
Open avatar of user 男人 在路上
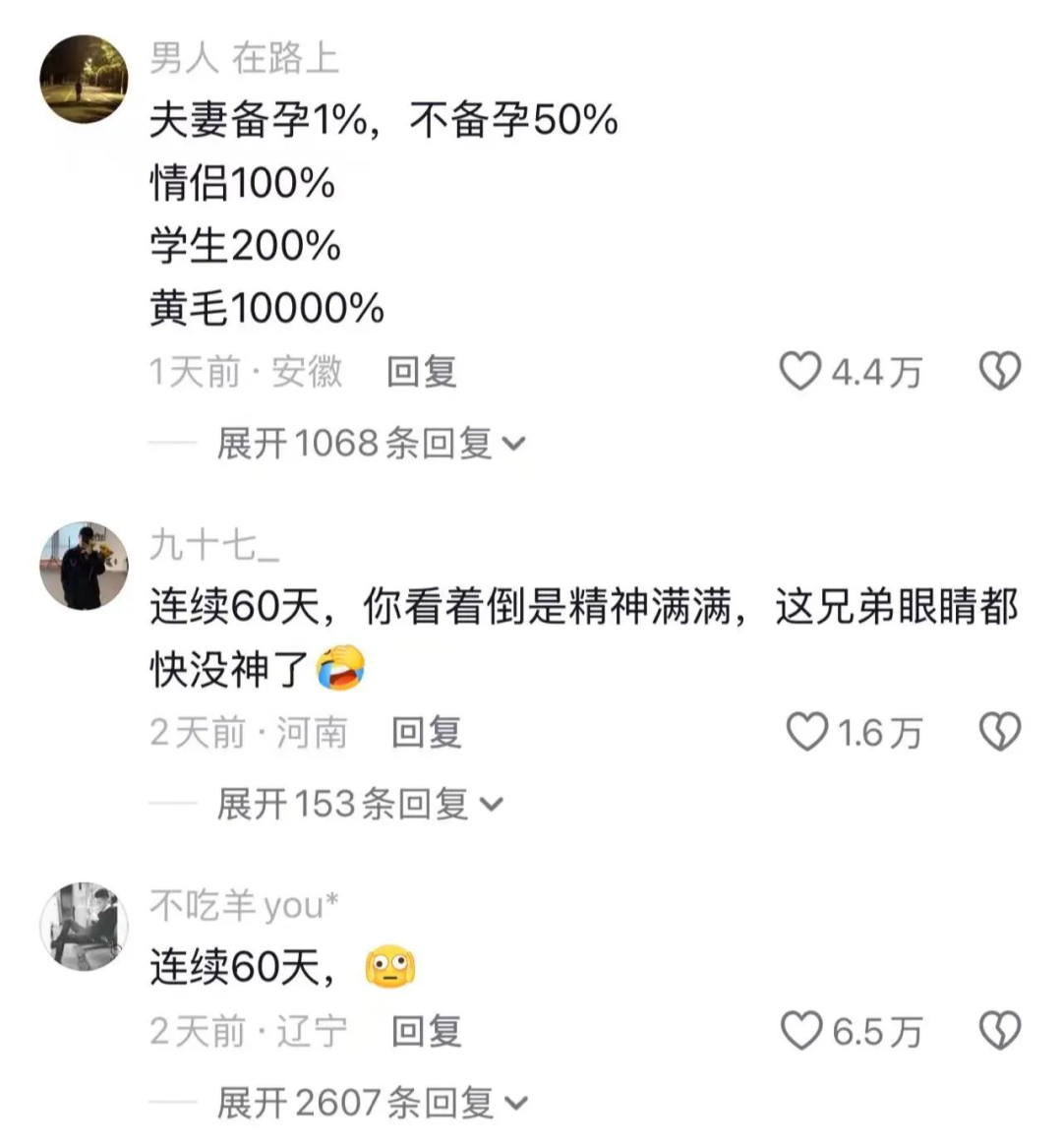(84, 79)
